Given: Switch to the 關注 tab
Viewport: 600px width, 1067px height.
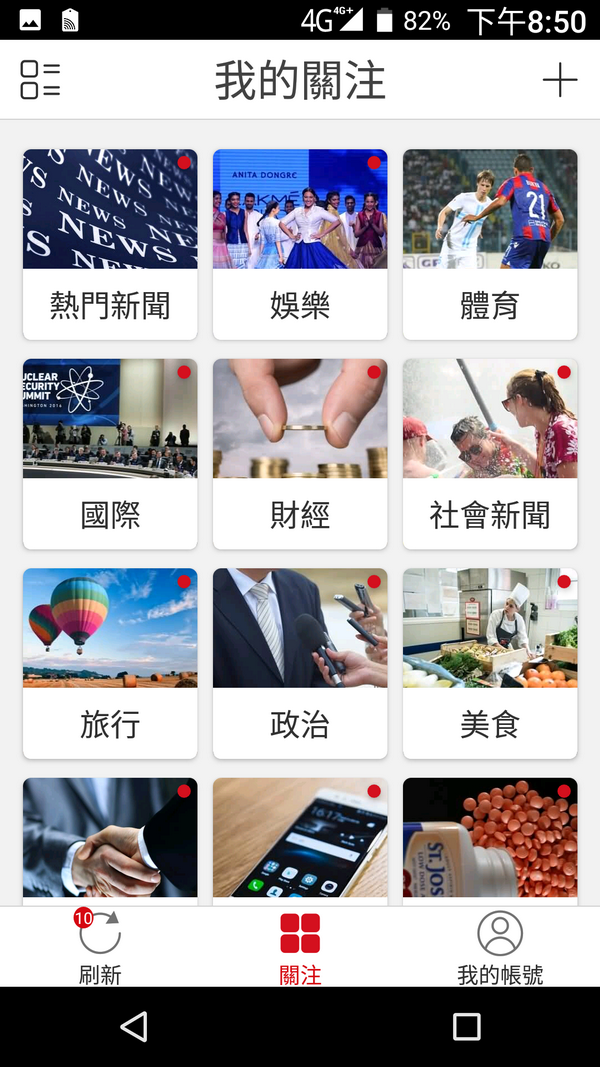Looking at the screenshot, I should click(300, 947).
